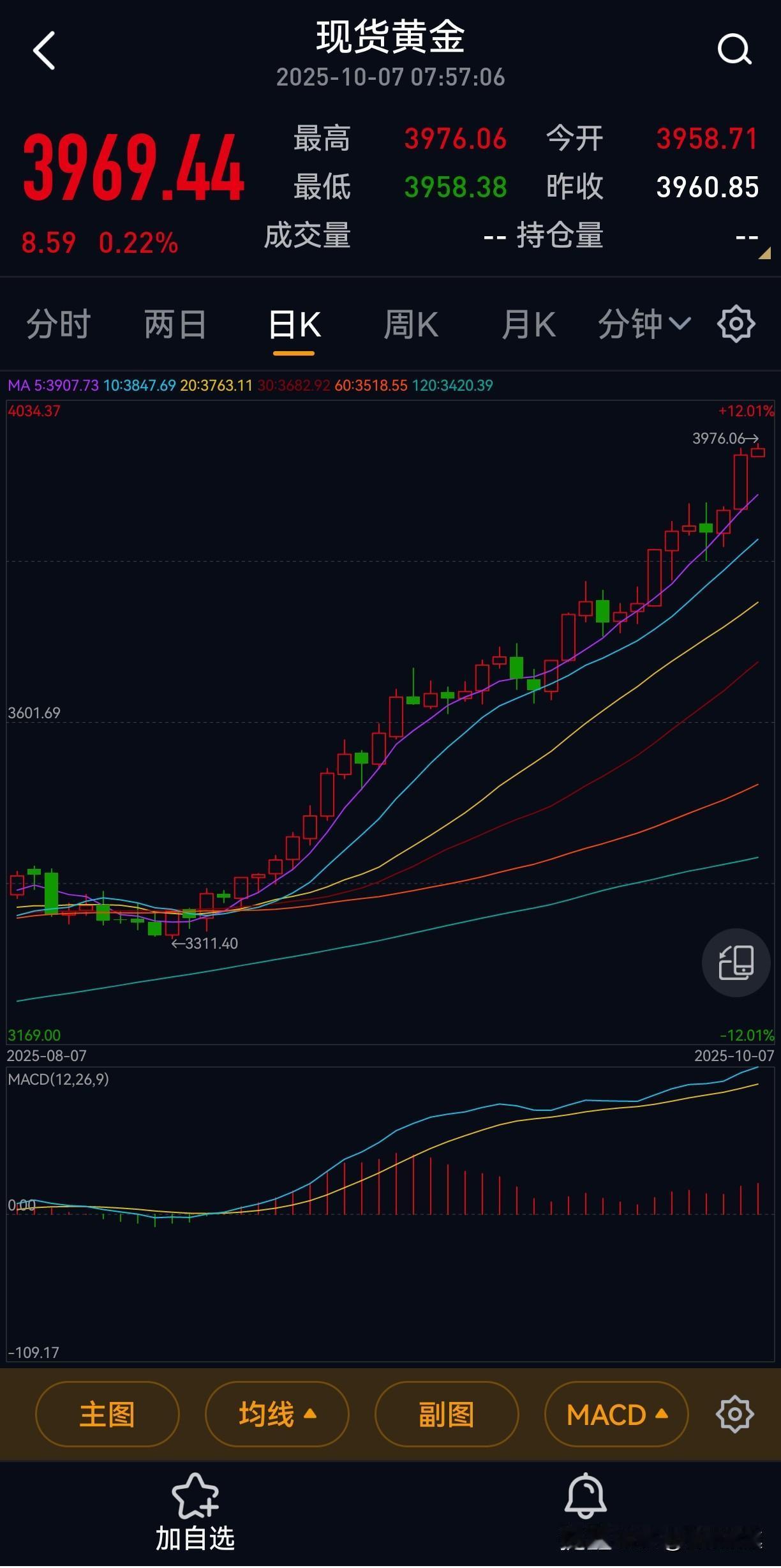Expand quote details via corner triangle
This screenshot has height=1568, width=781.
(764, 253)
